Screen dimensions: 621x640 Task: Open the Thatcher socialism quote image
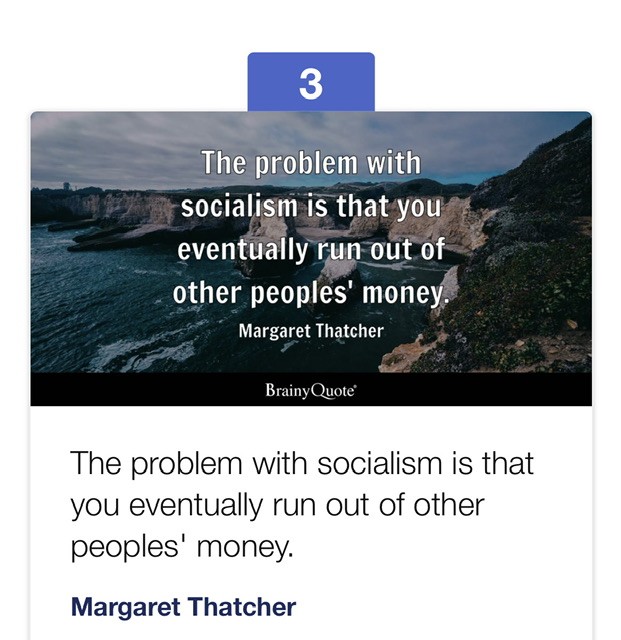point(311,257)
